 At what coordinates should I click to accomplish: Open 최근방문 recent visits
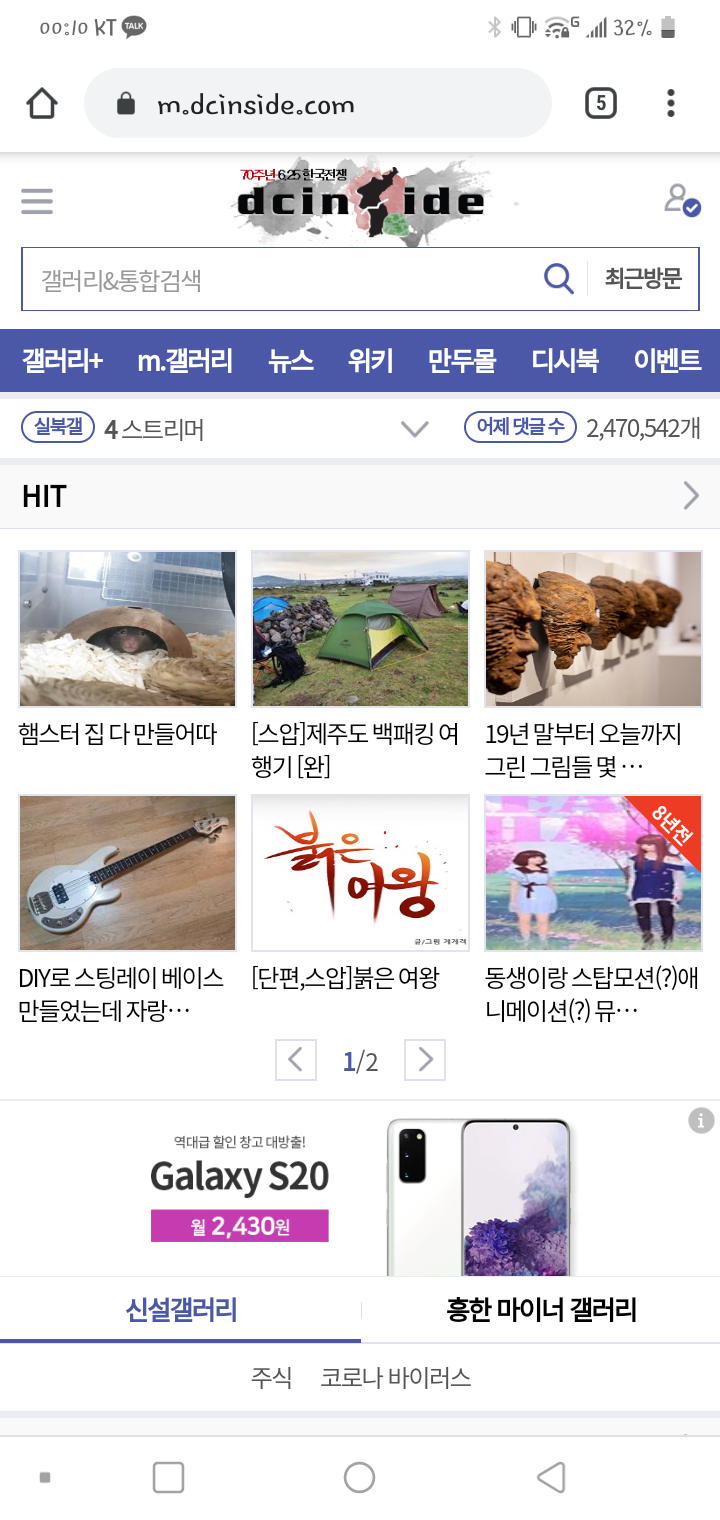[x=643, y=279]
